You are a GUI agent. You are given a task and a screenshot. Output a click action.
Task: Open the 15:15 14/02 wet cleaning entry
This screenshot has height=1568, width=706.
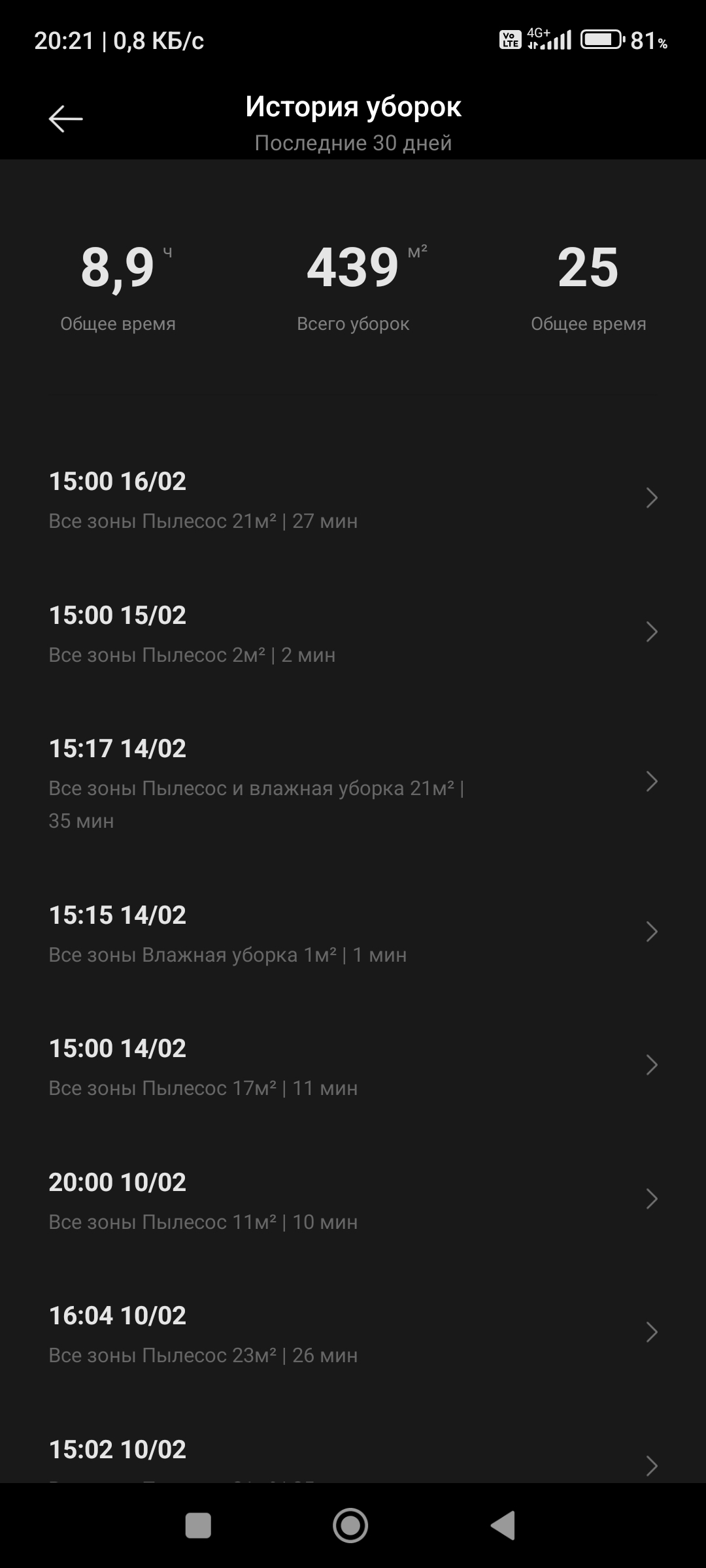[353, 933]
